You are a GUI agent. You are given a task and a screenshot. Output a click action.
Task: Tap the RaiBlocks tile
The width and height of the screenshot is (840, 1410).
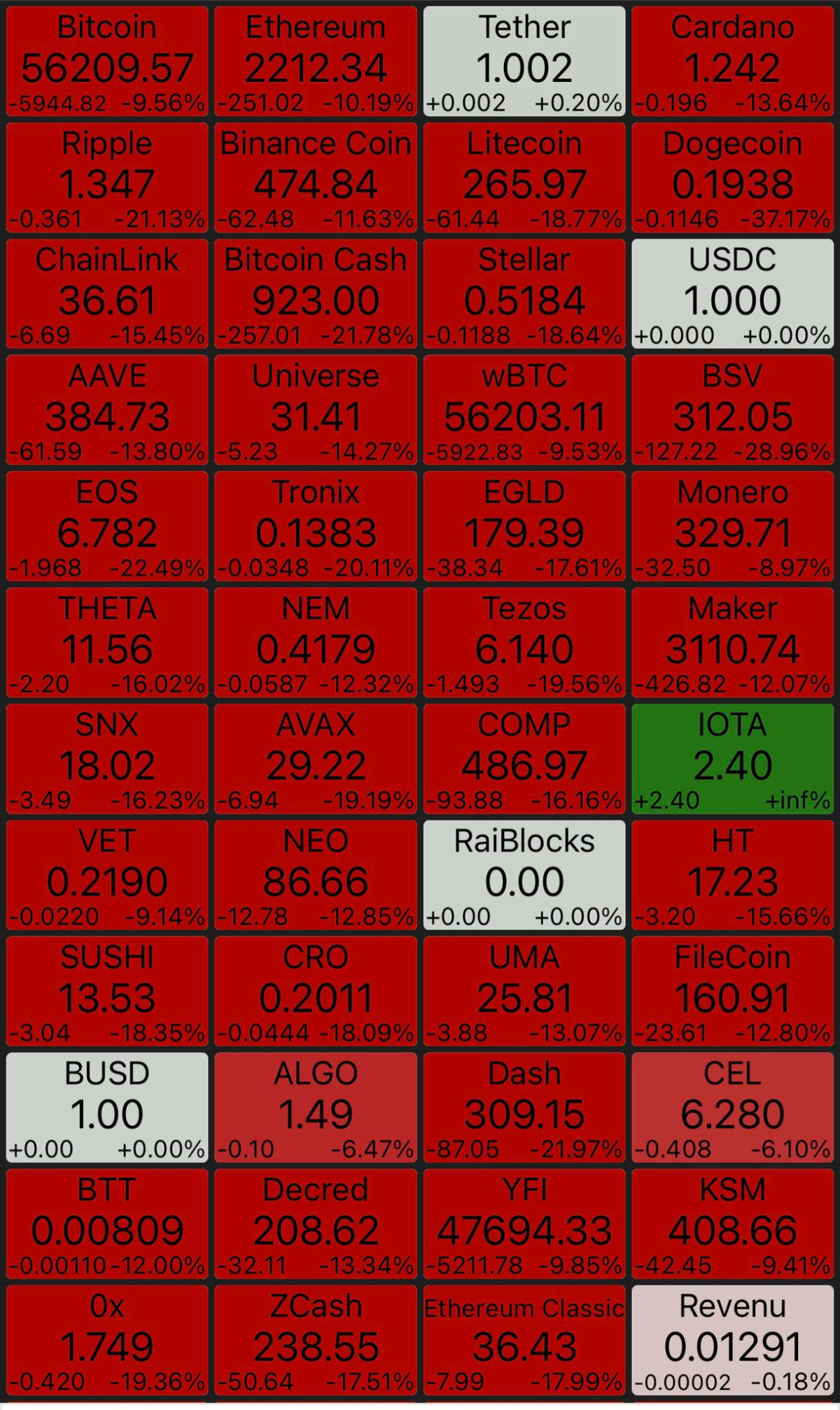tap(524, 875)
